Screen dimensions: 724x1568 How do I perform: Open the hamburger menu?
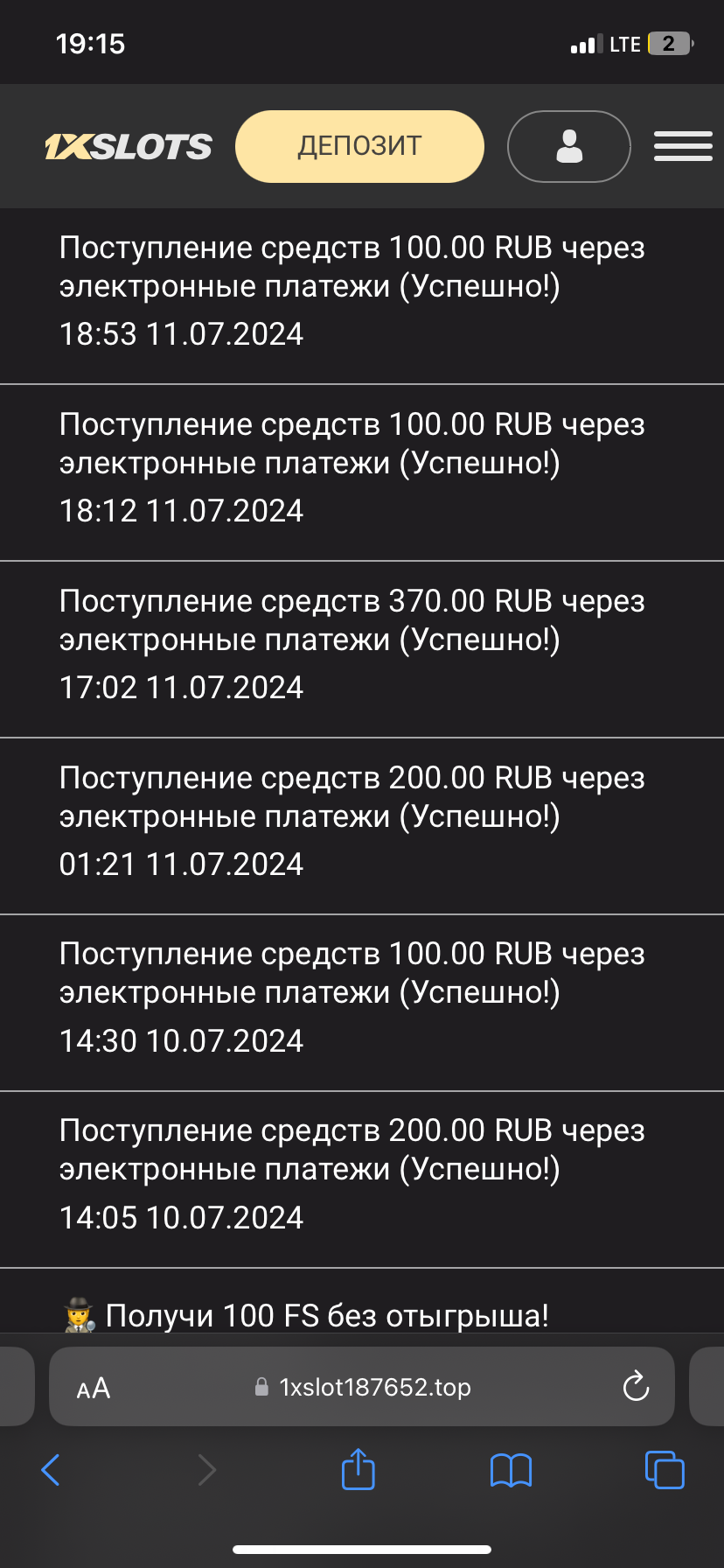click(x=683, y=146)
